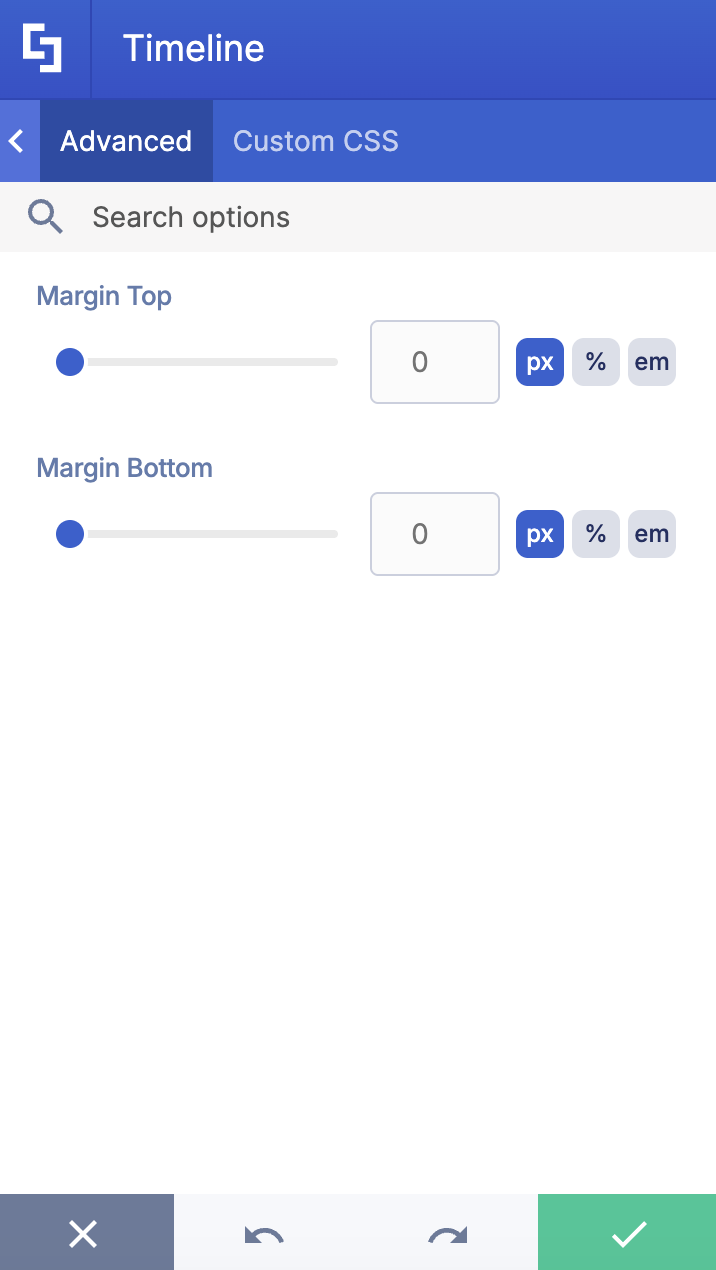Image resolution: width=716 pixels, height=1270 pixels.
Task: Tap the Margin Top slider handle
Action: [70, 362]
